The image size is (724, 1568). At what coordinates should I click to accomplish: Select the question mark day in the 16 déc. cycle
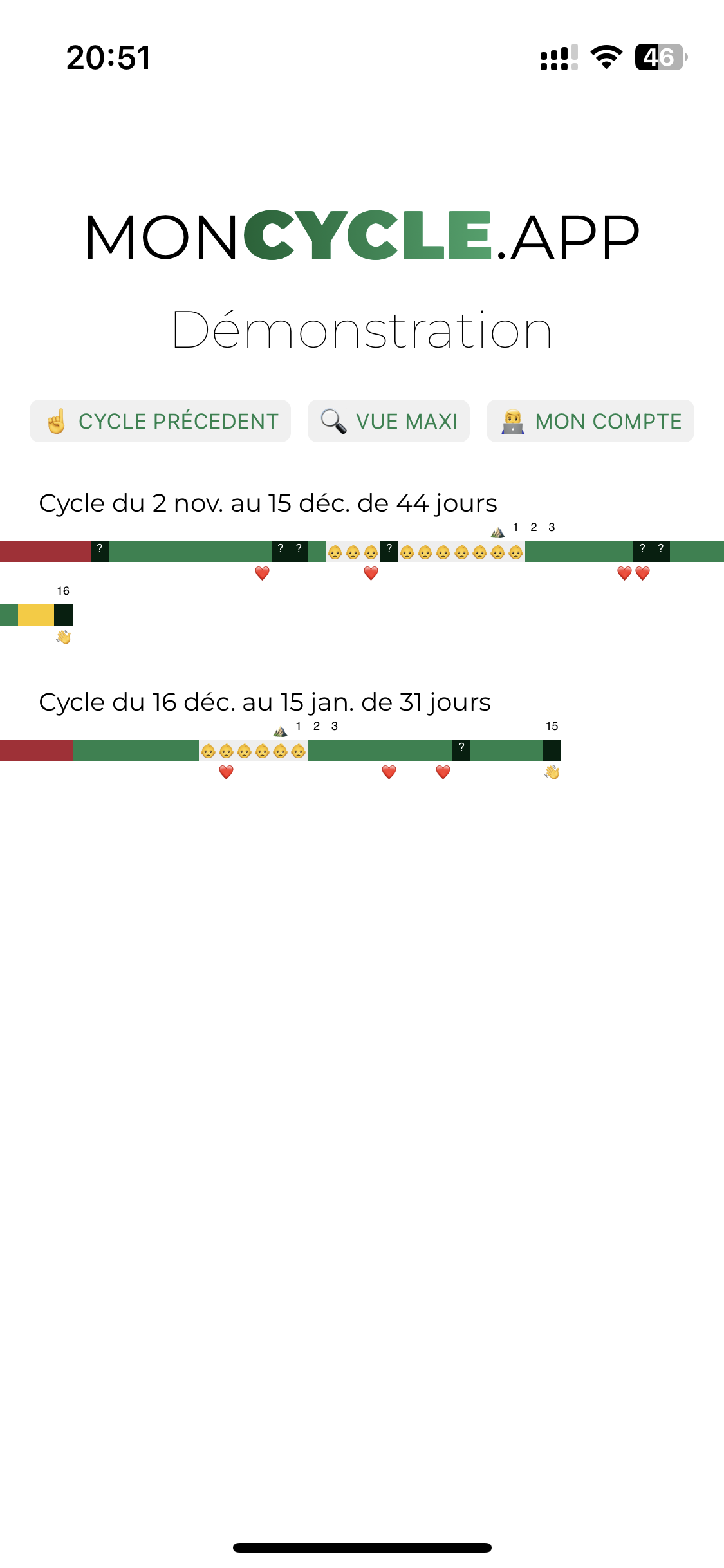click(461, 750)
